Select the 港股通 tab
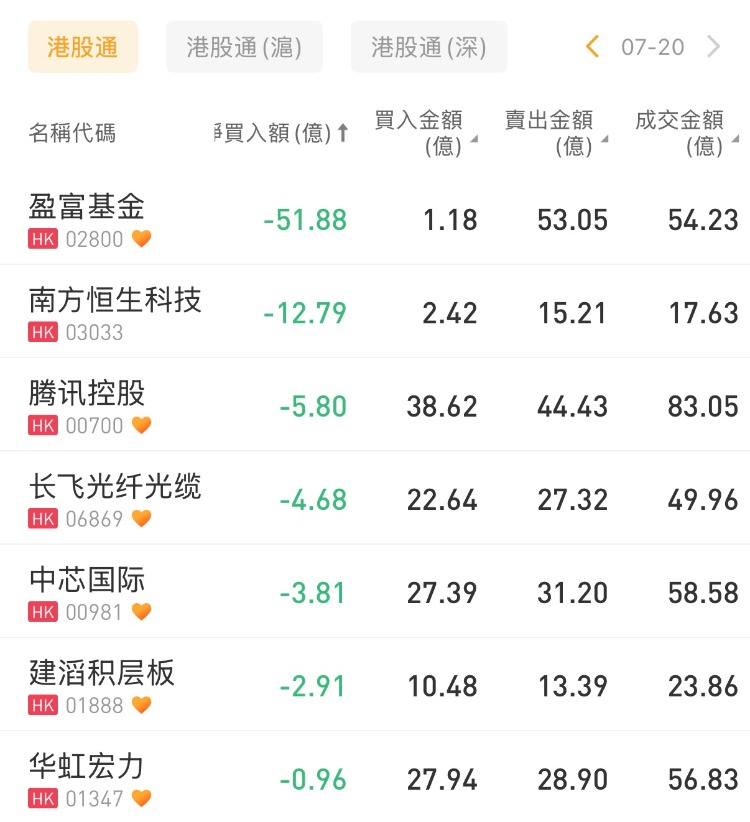Screen dimensions: 750x822 83,47
